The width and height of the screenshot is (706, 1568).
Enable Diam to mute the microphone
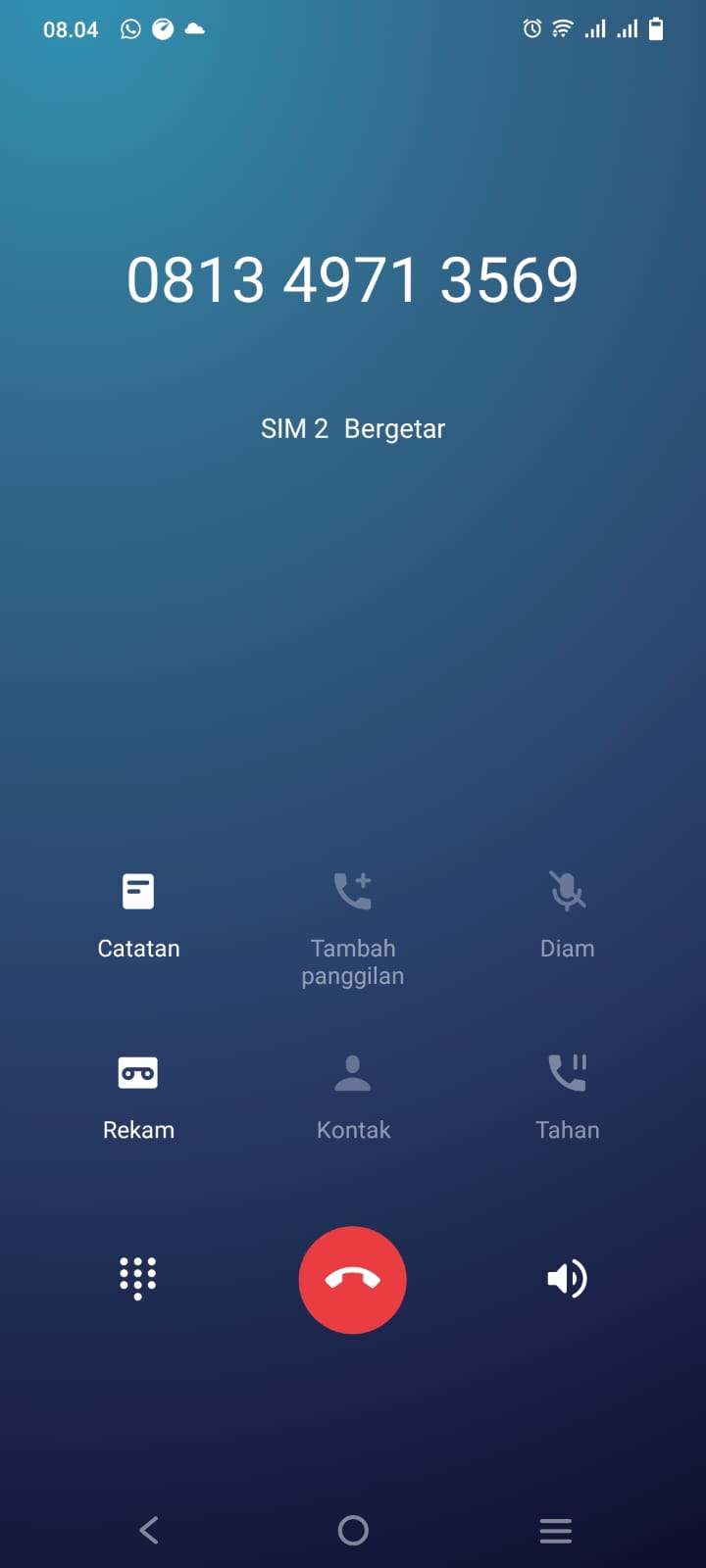[x=567, y=911]
